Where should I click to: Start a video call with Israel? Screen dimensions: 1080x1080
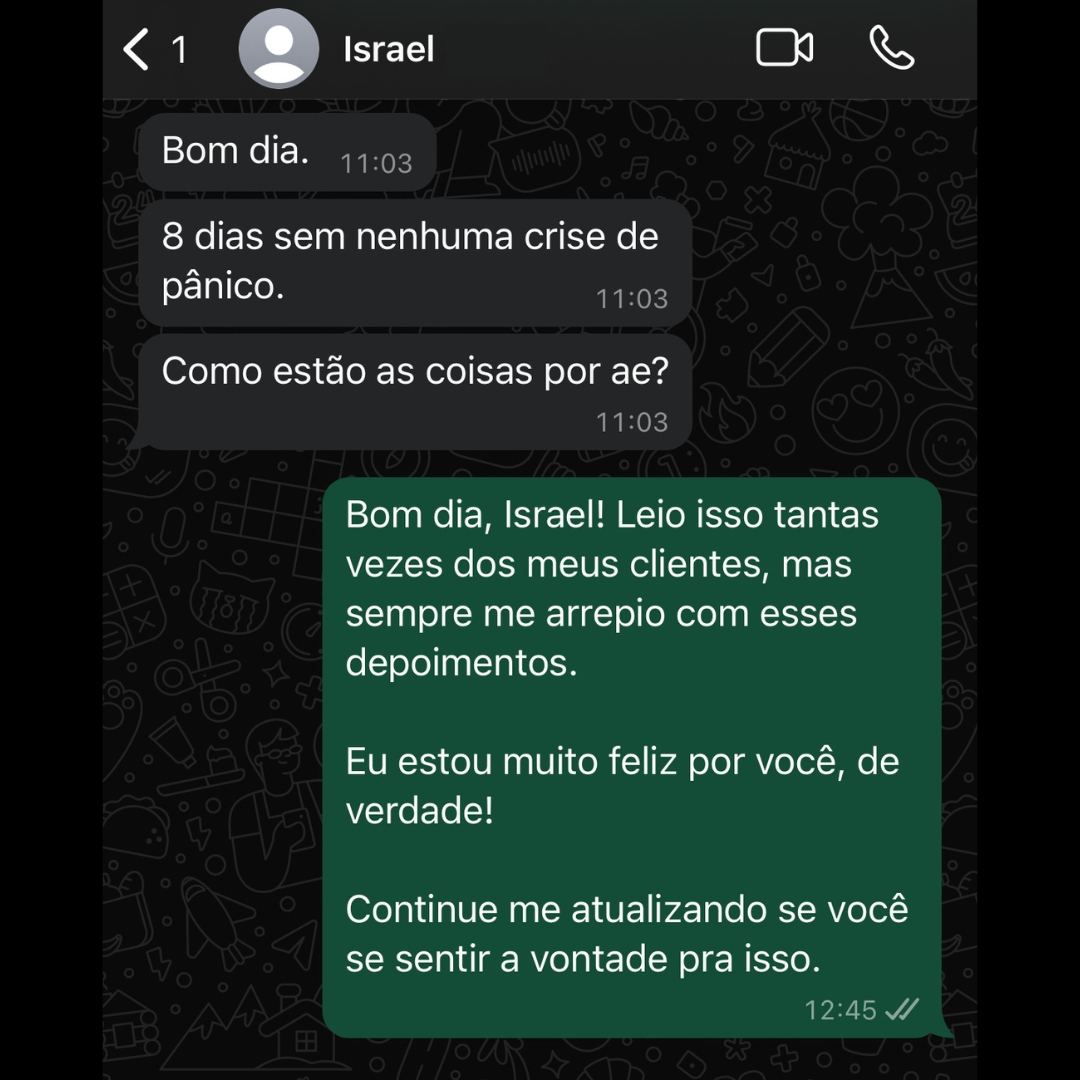(784, 48)
